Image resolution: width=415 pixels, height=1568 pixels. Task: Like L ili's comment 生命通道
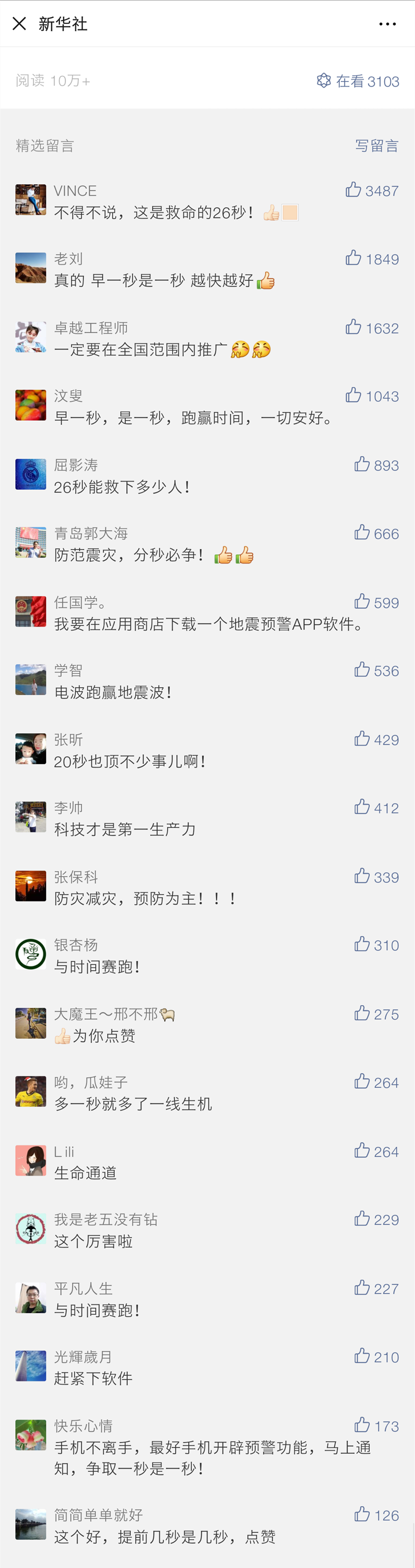click(x=362, y=1151)
